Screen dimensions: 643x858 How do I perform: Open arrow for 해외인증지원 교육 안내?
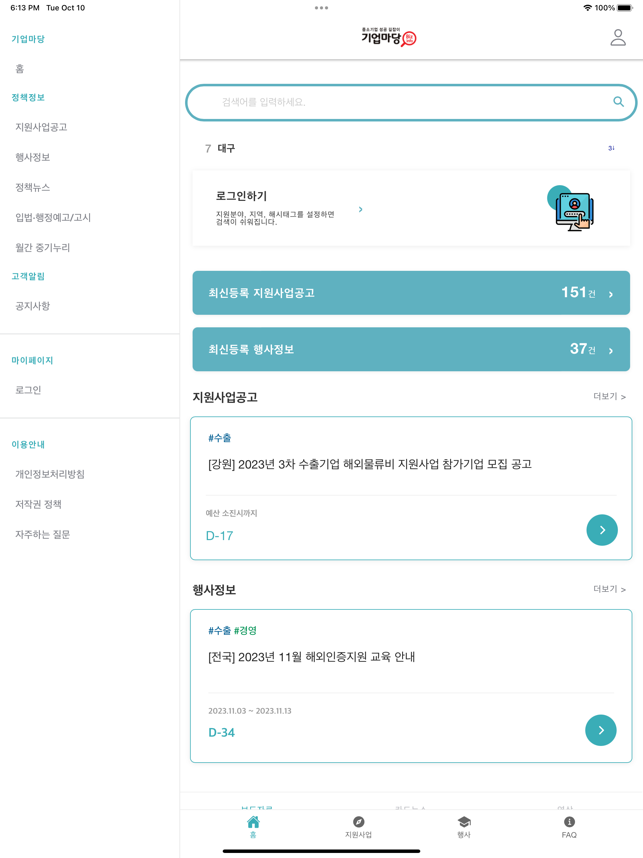pos(601,730)
